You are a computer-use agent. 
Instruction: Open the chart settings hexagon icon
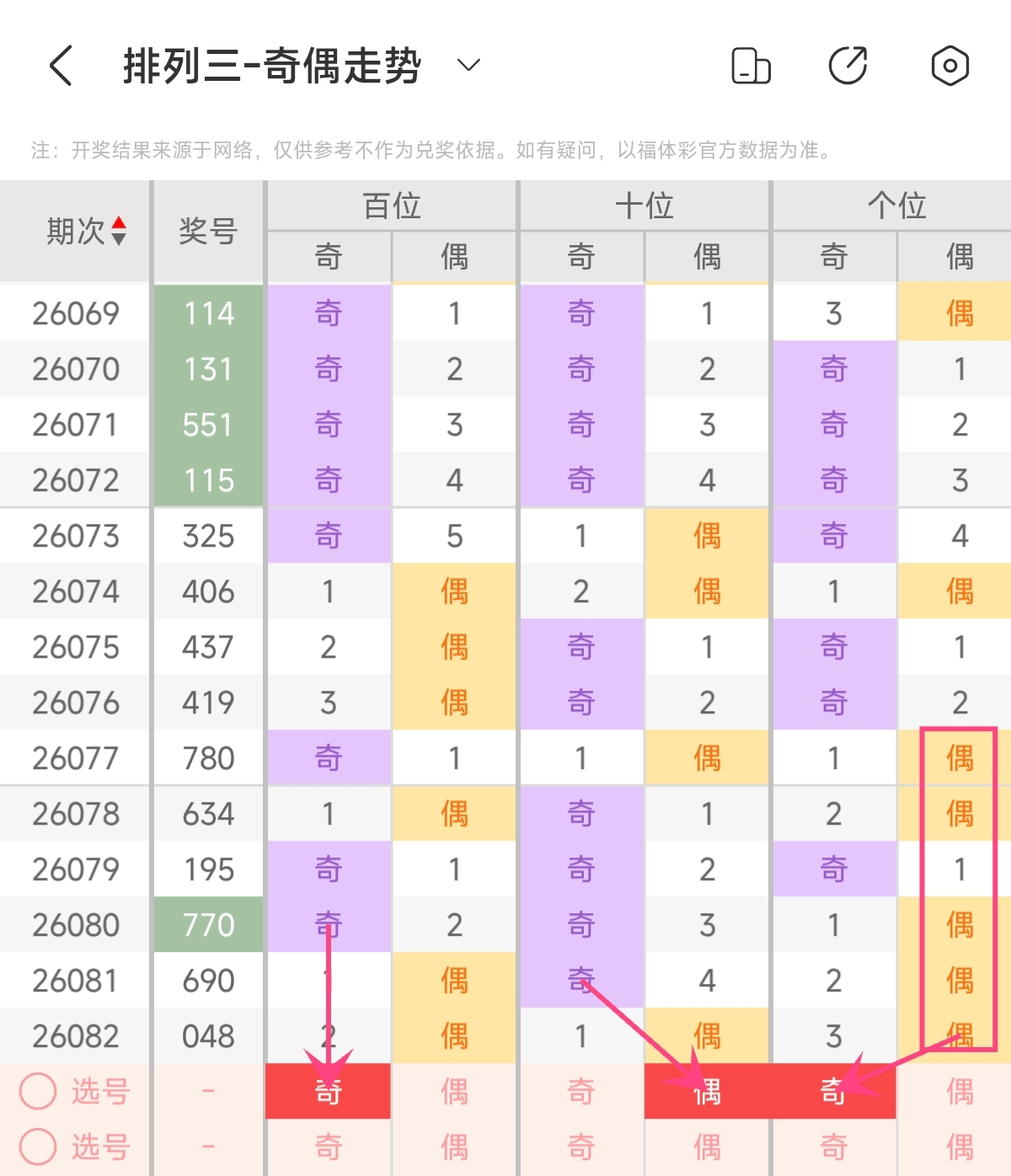pos(949,66)
